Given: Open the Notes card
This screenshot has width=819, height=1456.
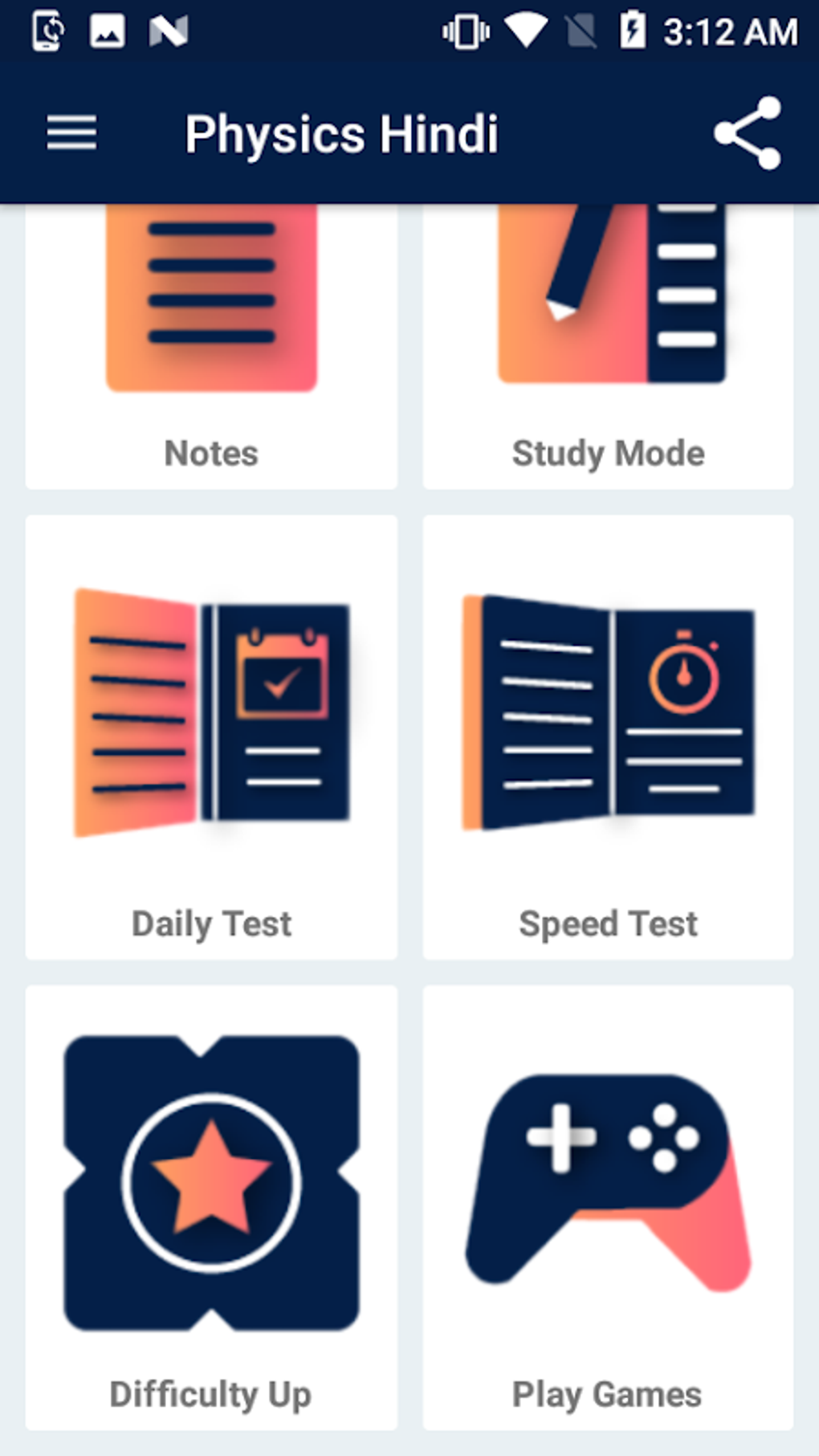Looking at the screenshot, I should pos(211,345).
